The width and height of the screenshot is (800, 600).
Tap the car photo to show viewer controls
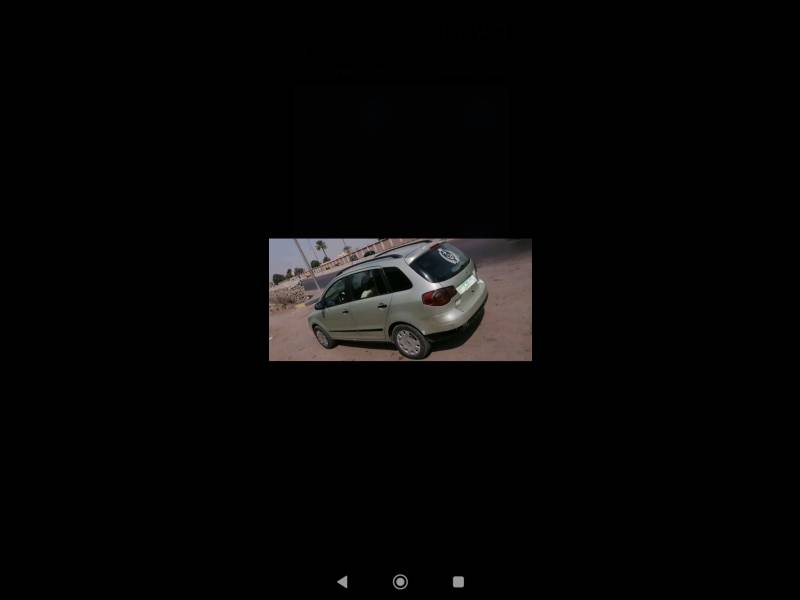400,299
